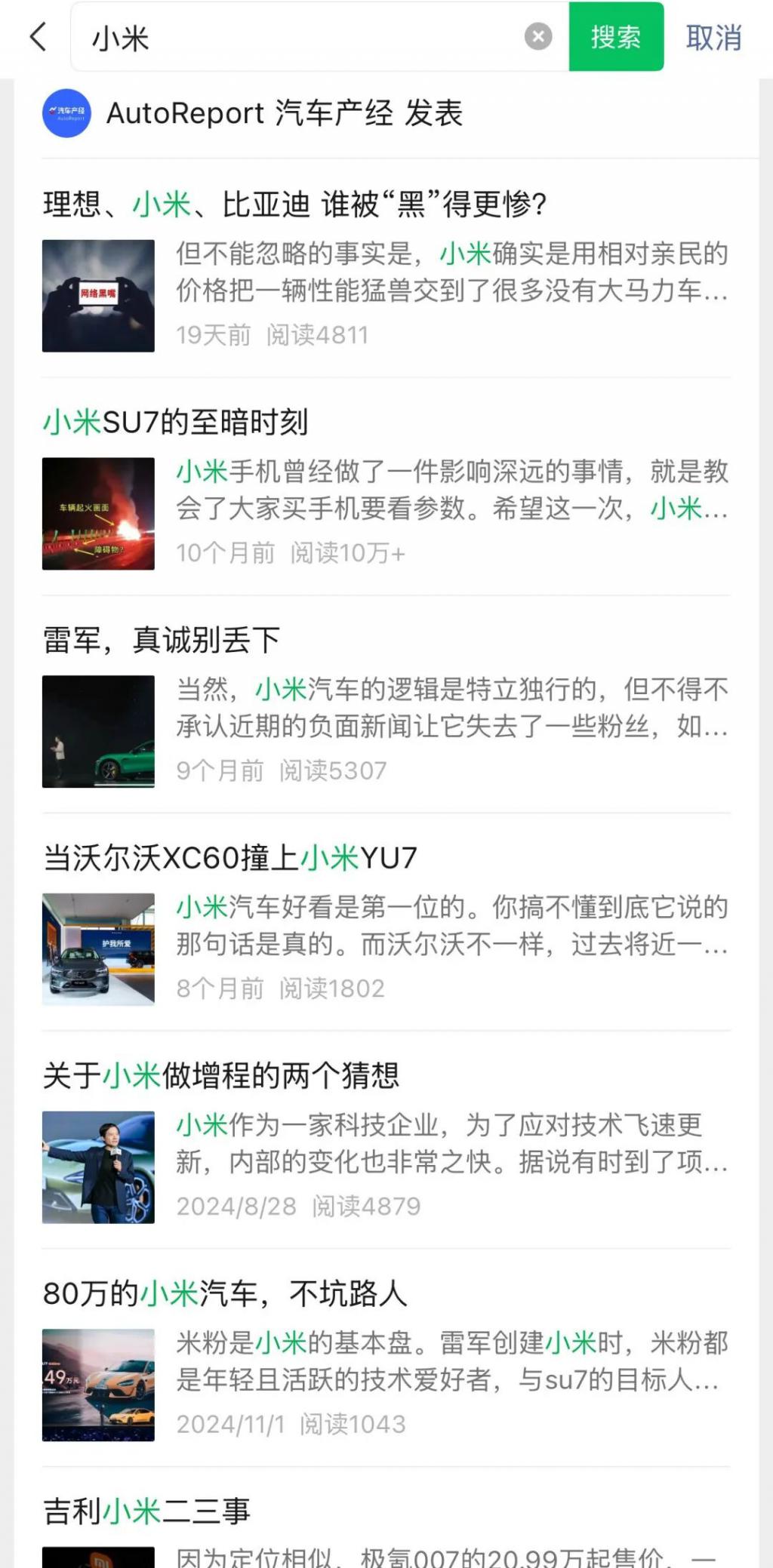The height and width of the screenshot is (1568, 773).
Task: Read 80万的小米汽车，不坑路人
Action: click(x=225, y=1293)
